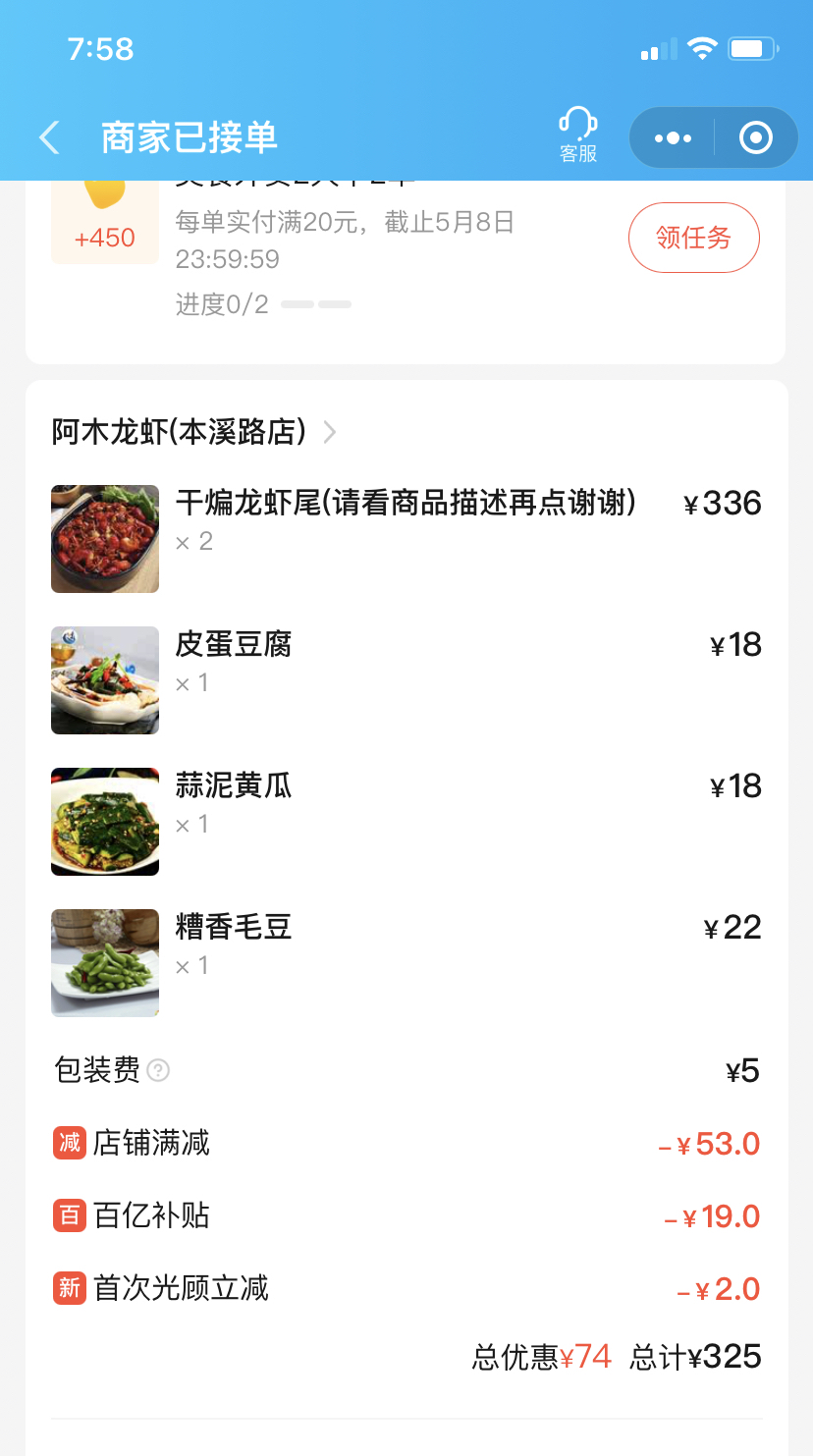
Task: Show the 包装费 help info
Action: [x=158, y=1070]
